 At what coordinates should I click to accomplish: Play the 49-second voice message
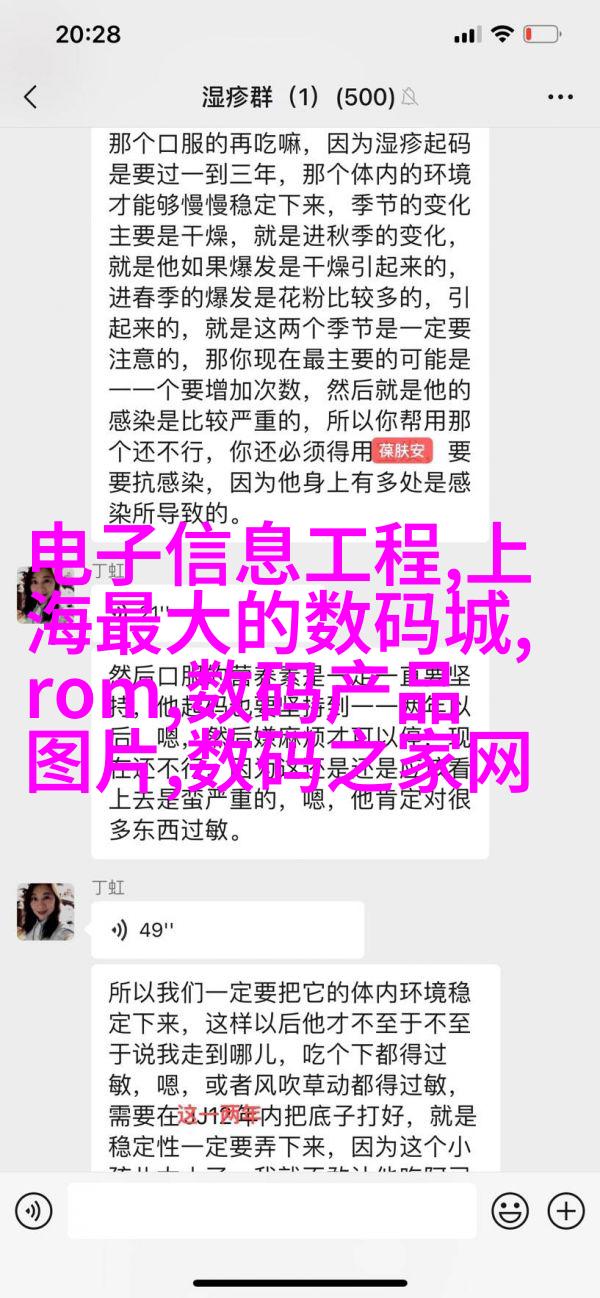pos(227,929)
